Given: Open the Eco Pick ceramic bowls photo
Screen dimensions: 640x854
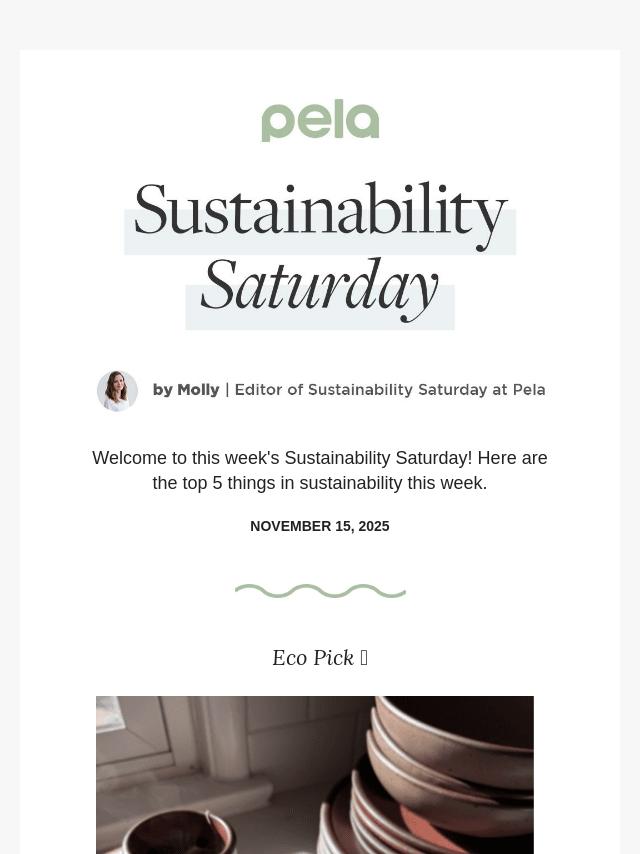Looking at the screenshot, I should 315,774.
